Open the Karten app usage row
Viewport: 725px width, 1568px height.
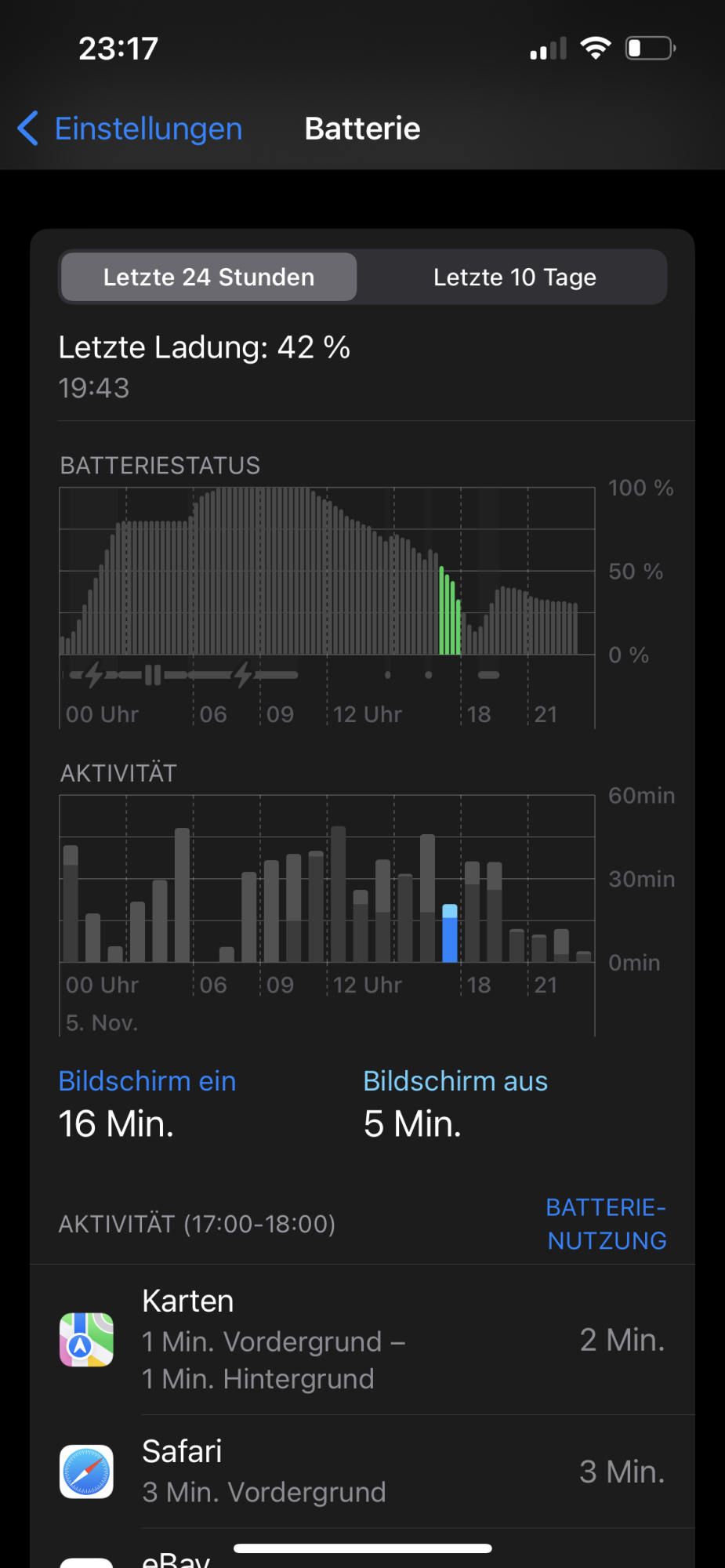click(x=362, y=1340)
